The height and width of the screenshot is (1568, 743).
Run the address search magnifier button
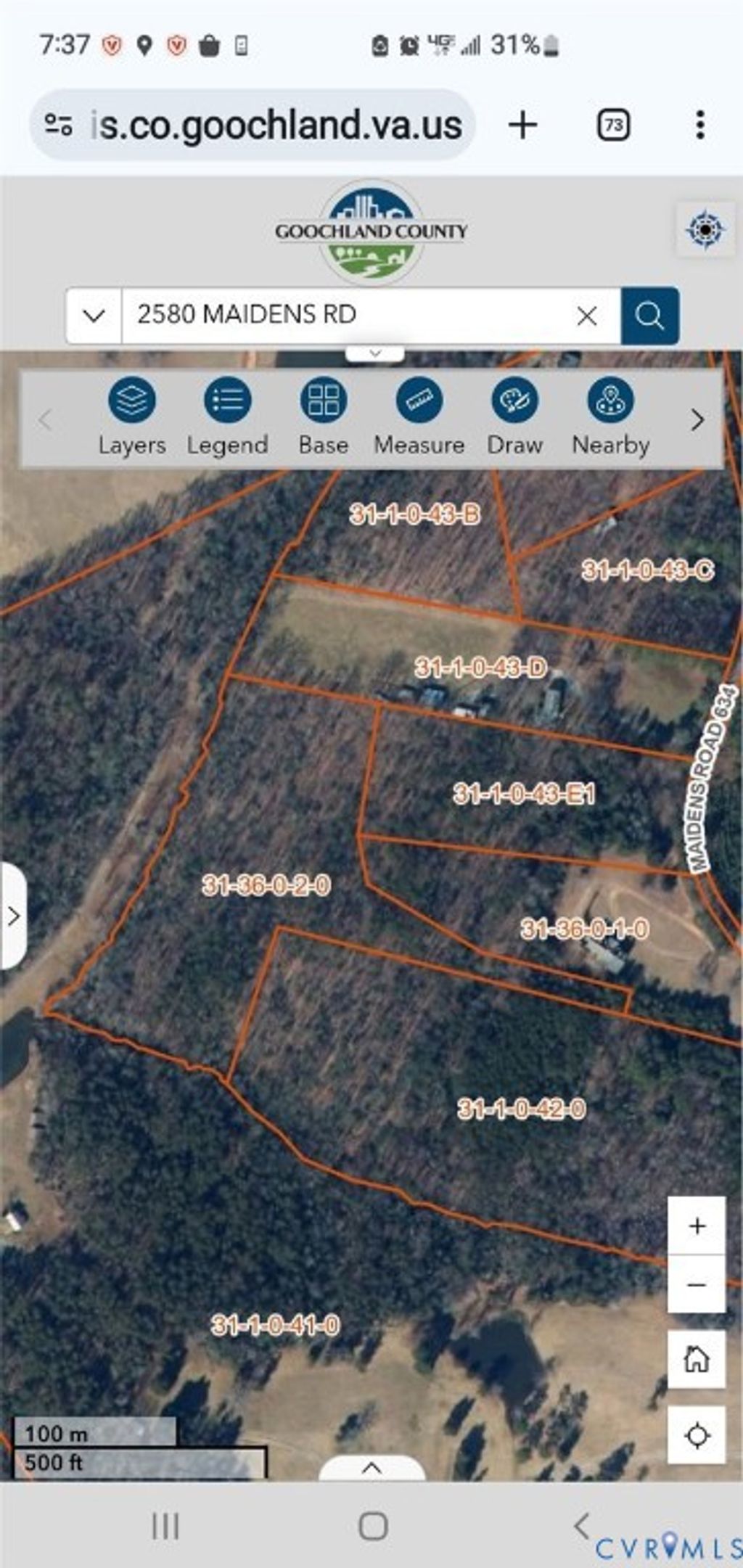650,316
